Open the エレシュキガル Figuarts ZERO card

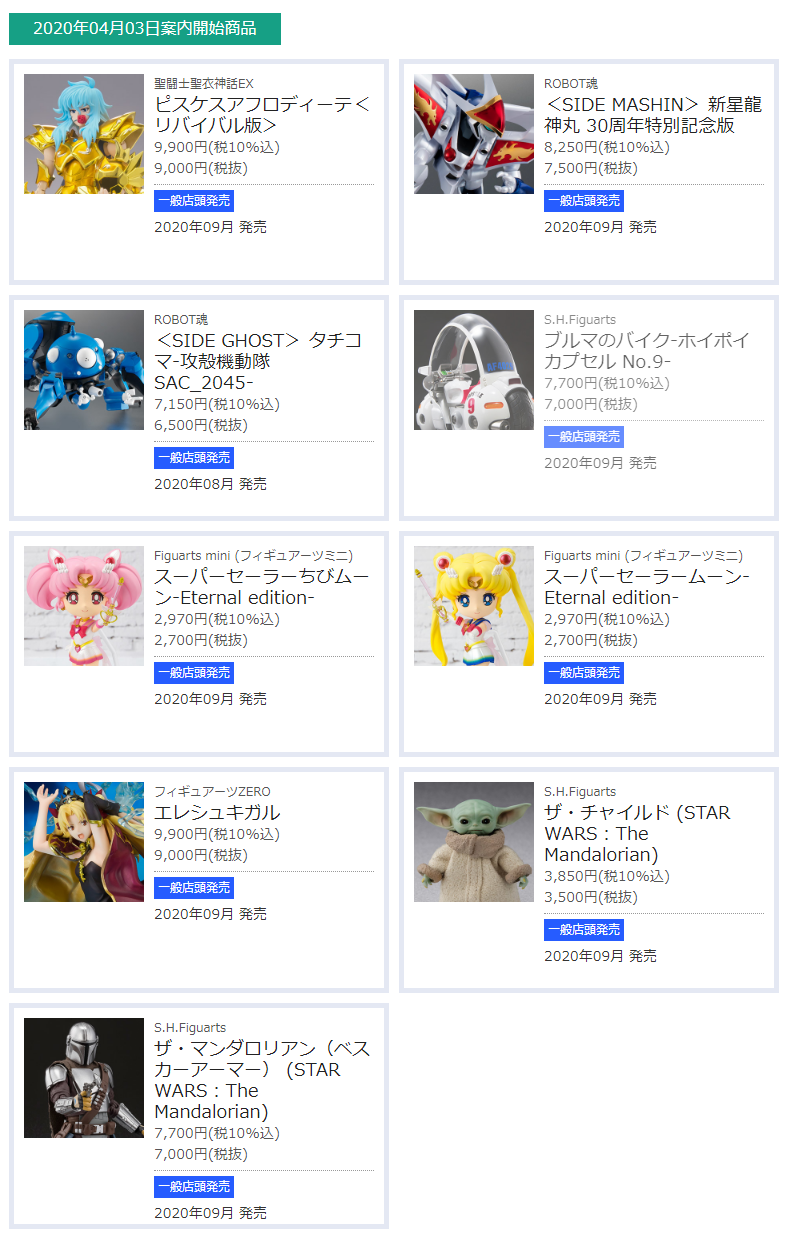coord(217,812)
